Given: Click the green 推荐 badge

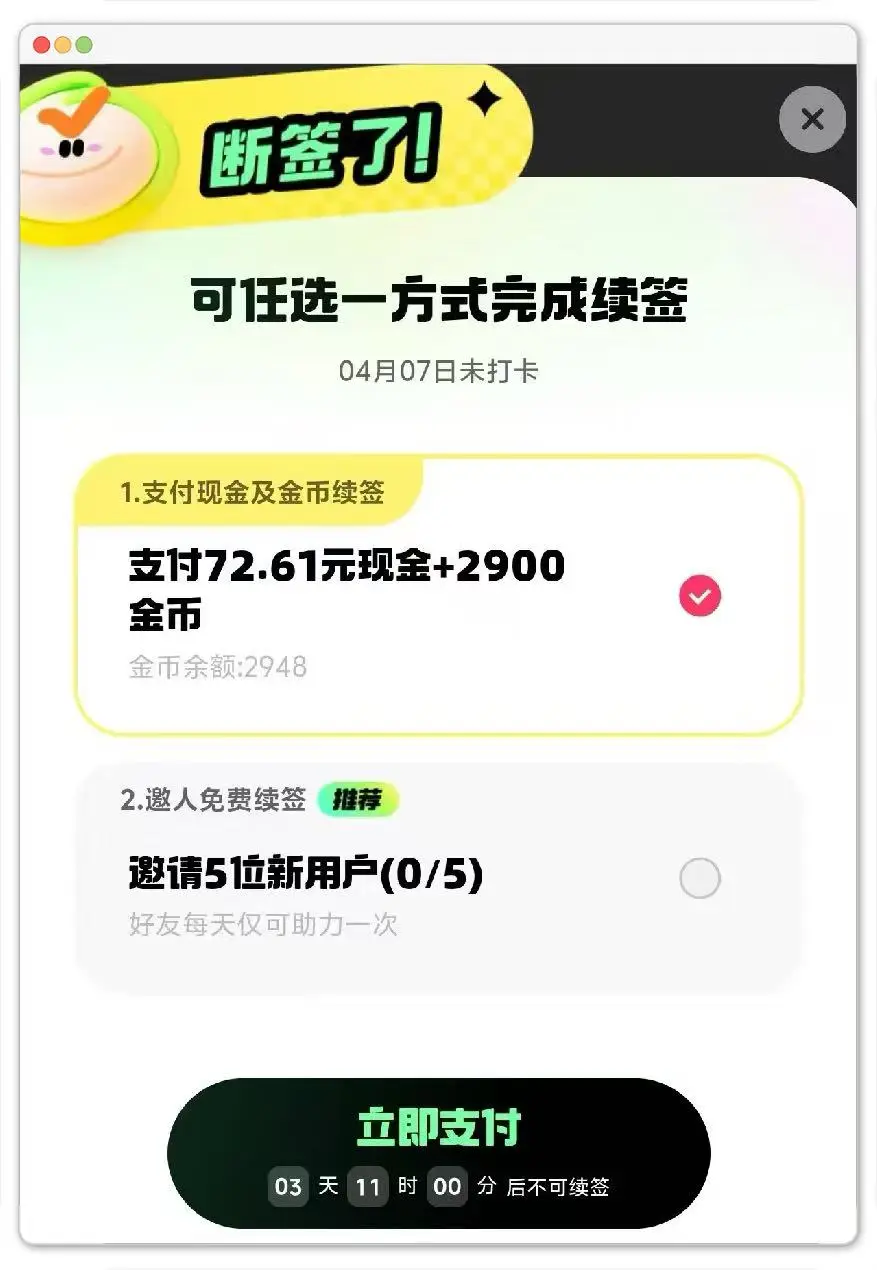Looking at the screenshot, I should point(357,799).
